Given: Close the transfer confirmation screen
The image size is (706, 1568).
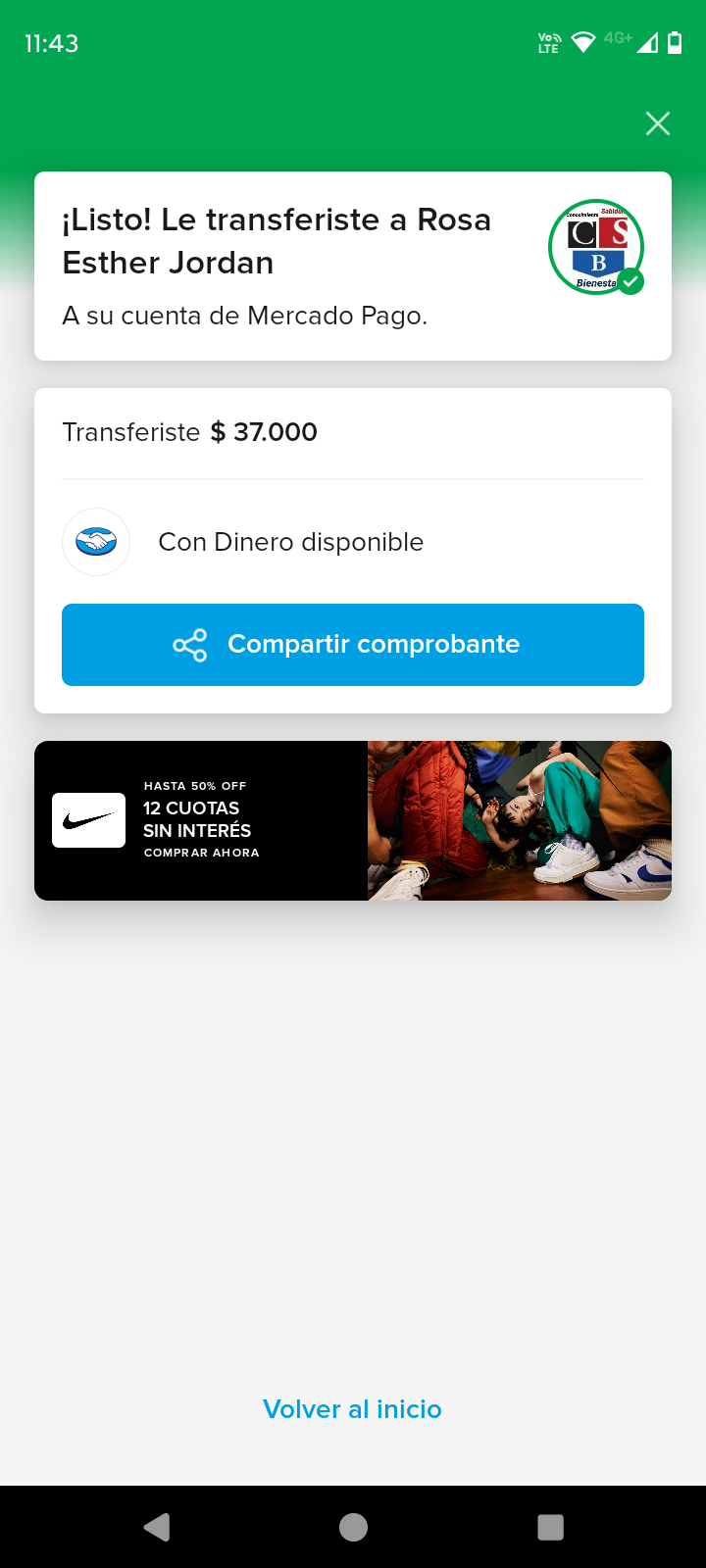Looking at the screenshot, I should click(657, 123).
